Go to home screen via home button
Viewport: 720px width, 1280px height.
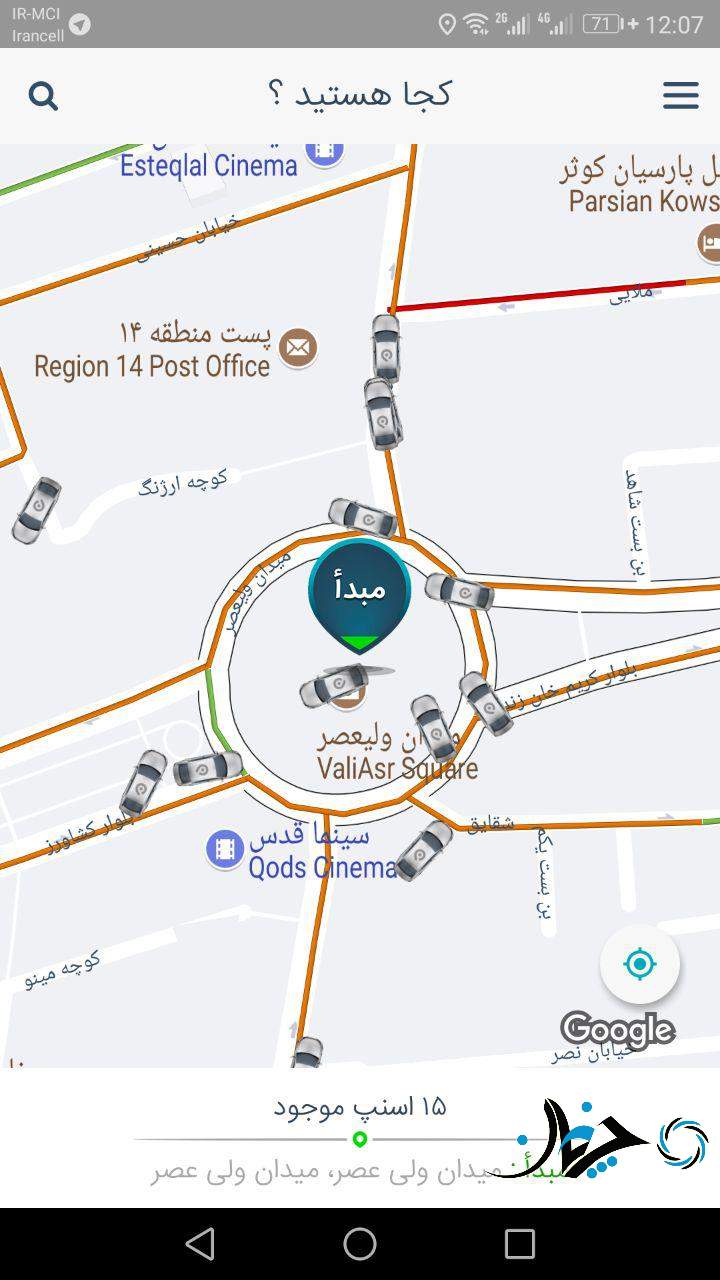click(360, 1244)
